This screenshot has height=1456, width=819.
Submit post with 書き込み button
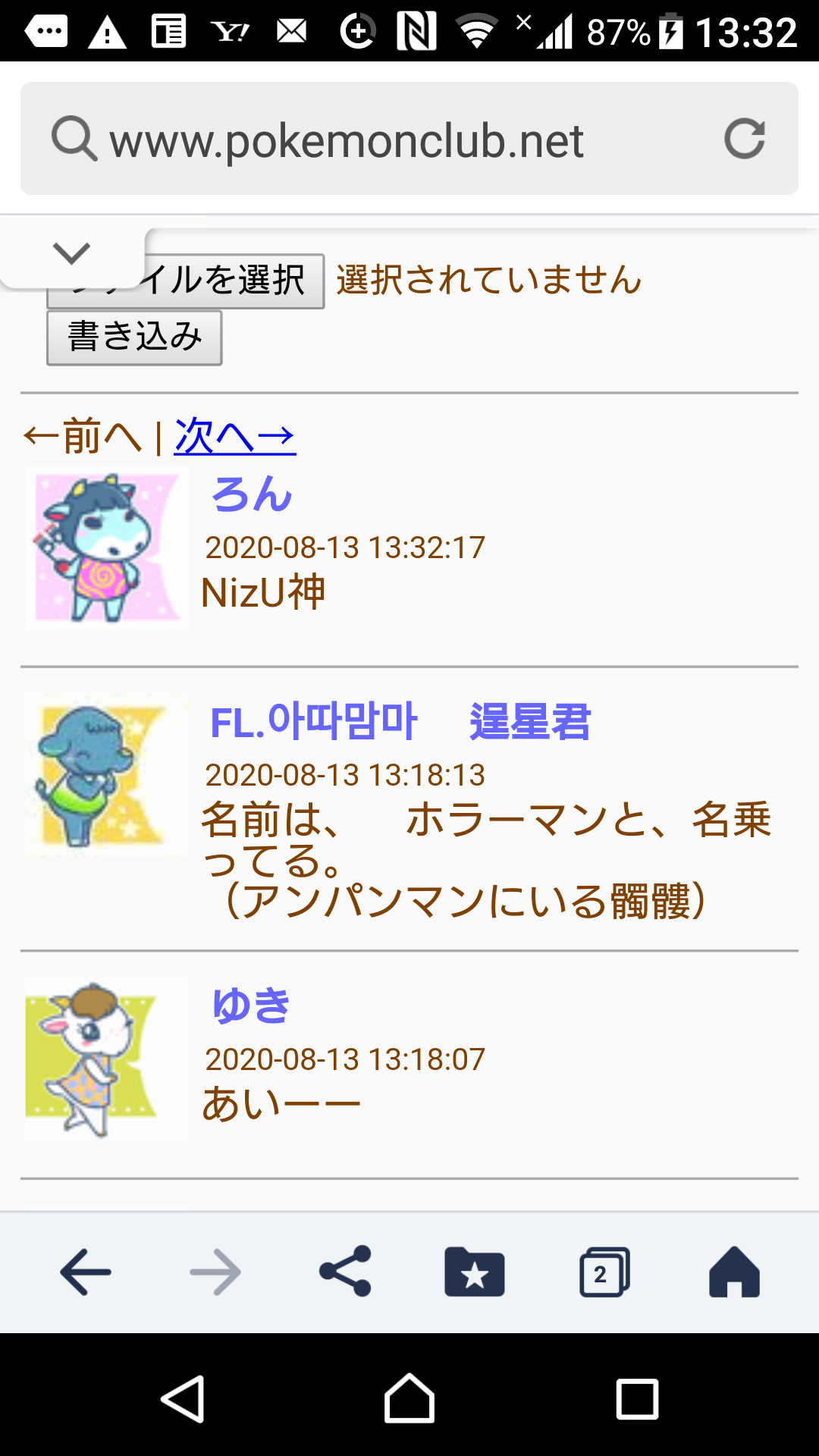coord(134,337)
